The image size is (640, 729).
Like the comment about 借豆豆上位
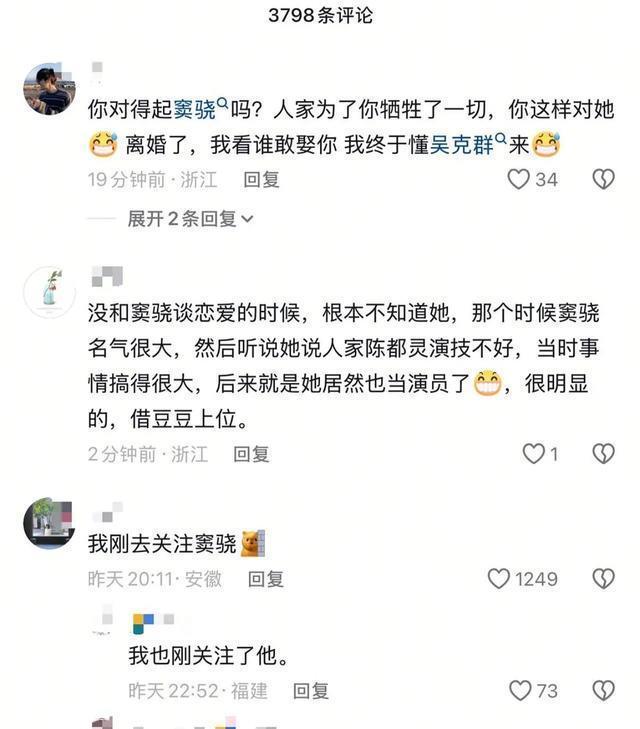click(534, 454)
